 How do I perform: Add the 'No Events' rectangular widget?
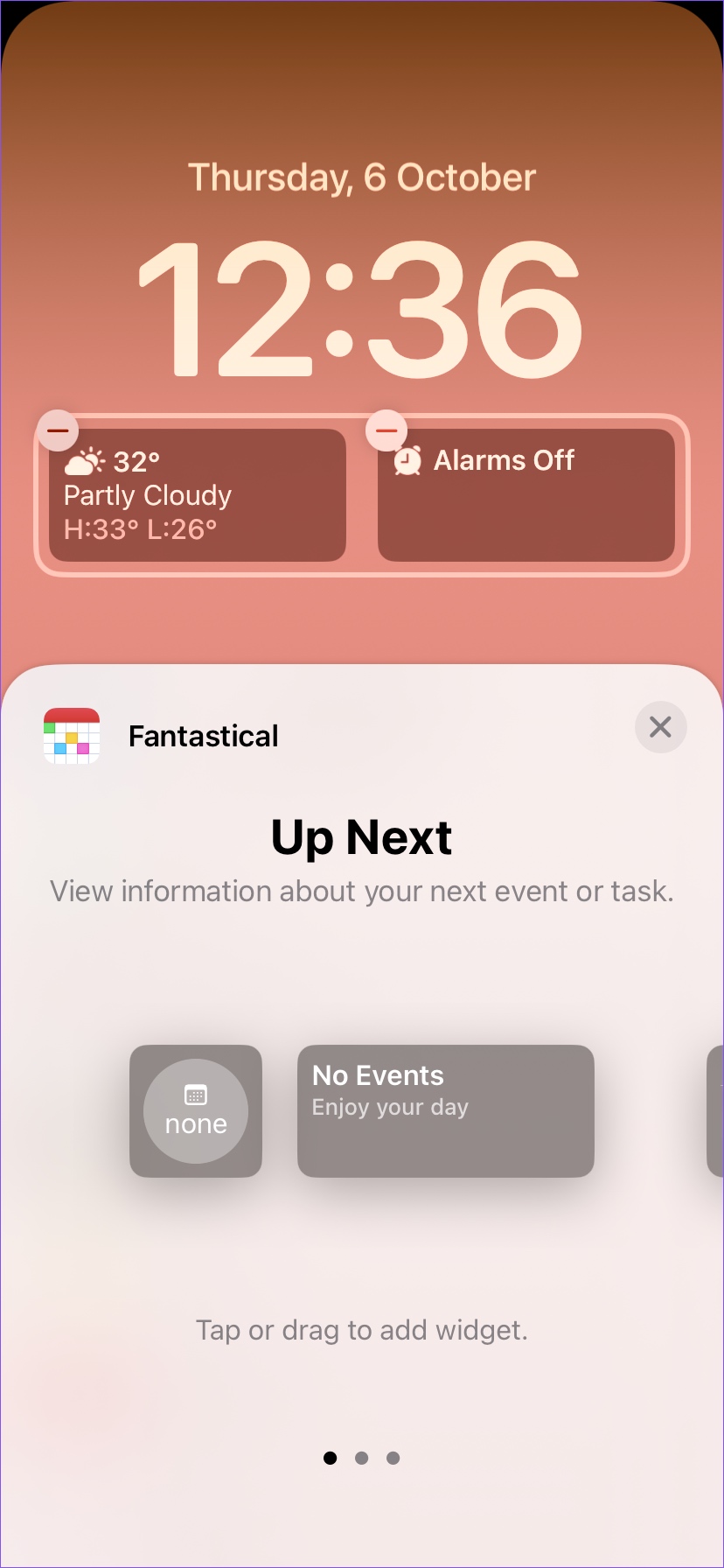click(445, 1110)
